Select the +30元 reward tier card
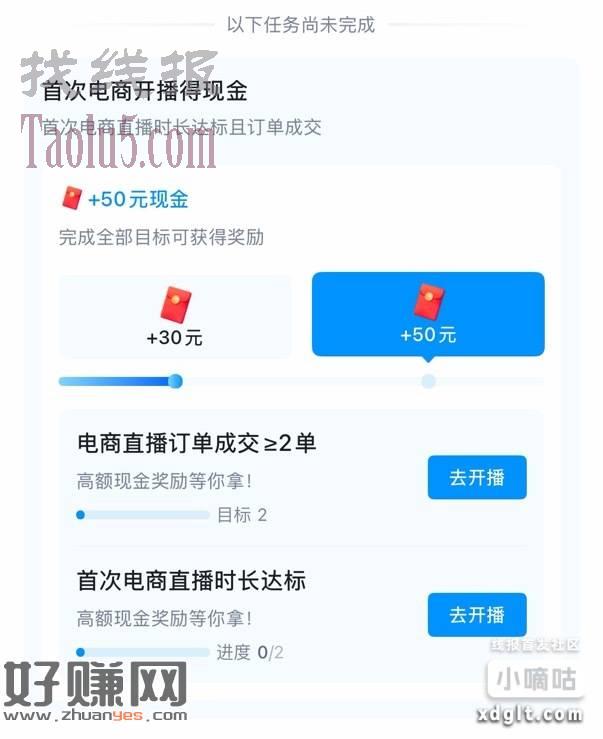Screen dimensions: 603x739 pyautogui.click(x=175, y=316)
